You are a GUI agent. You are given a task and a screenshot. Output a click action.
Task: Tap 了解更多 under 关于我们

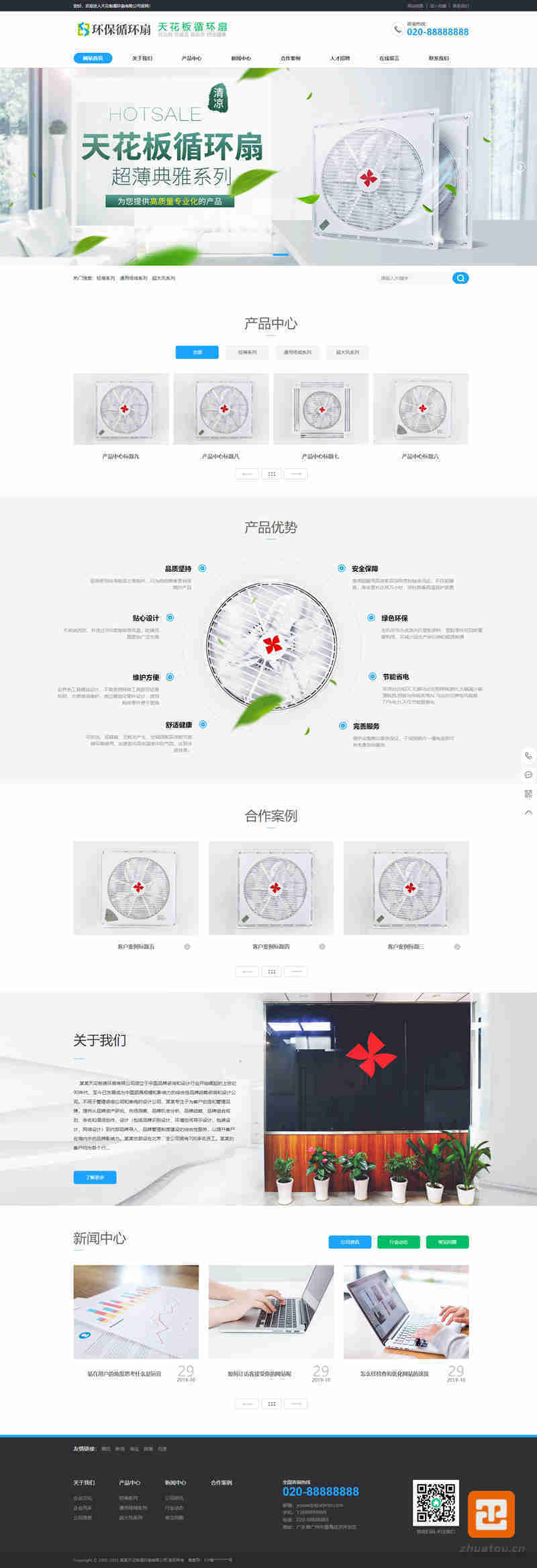click(95, 1177)
